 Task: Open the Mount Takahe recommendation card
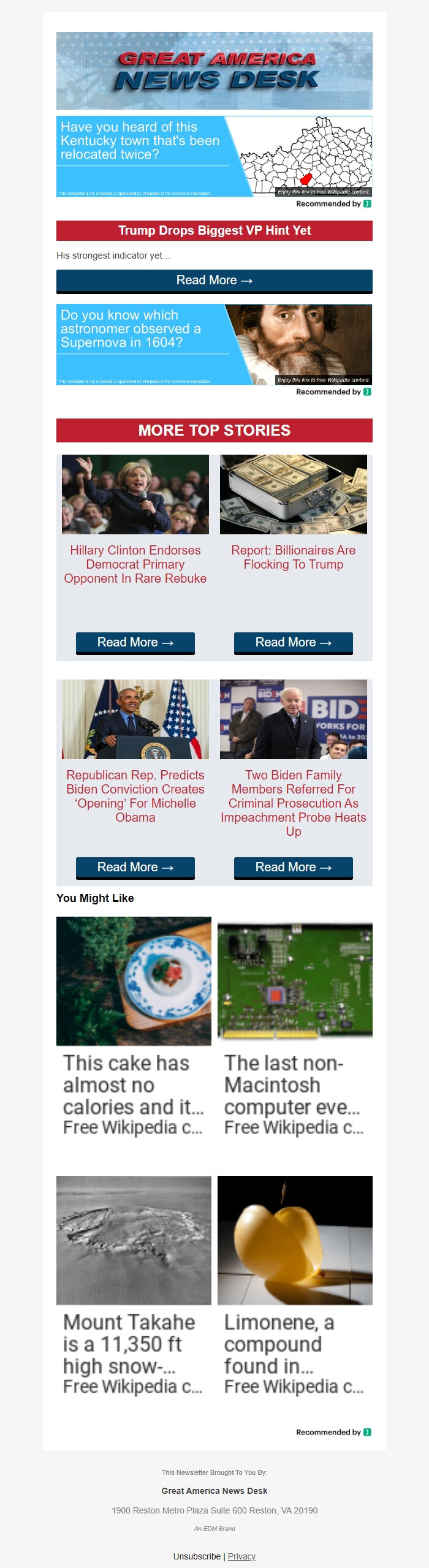click(134, 1287)
